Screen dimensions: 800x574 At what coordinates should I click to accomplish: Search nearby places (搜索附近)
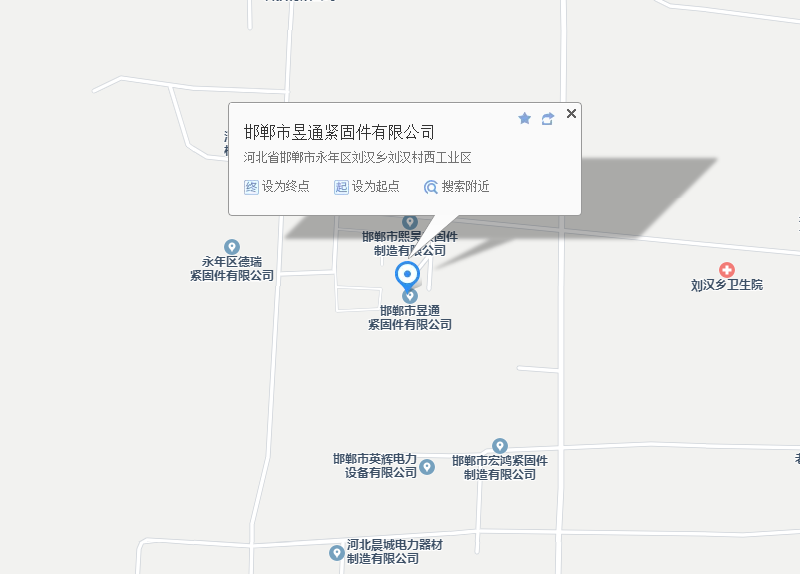click(457, 187)
